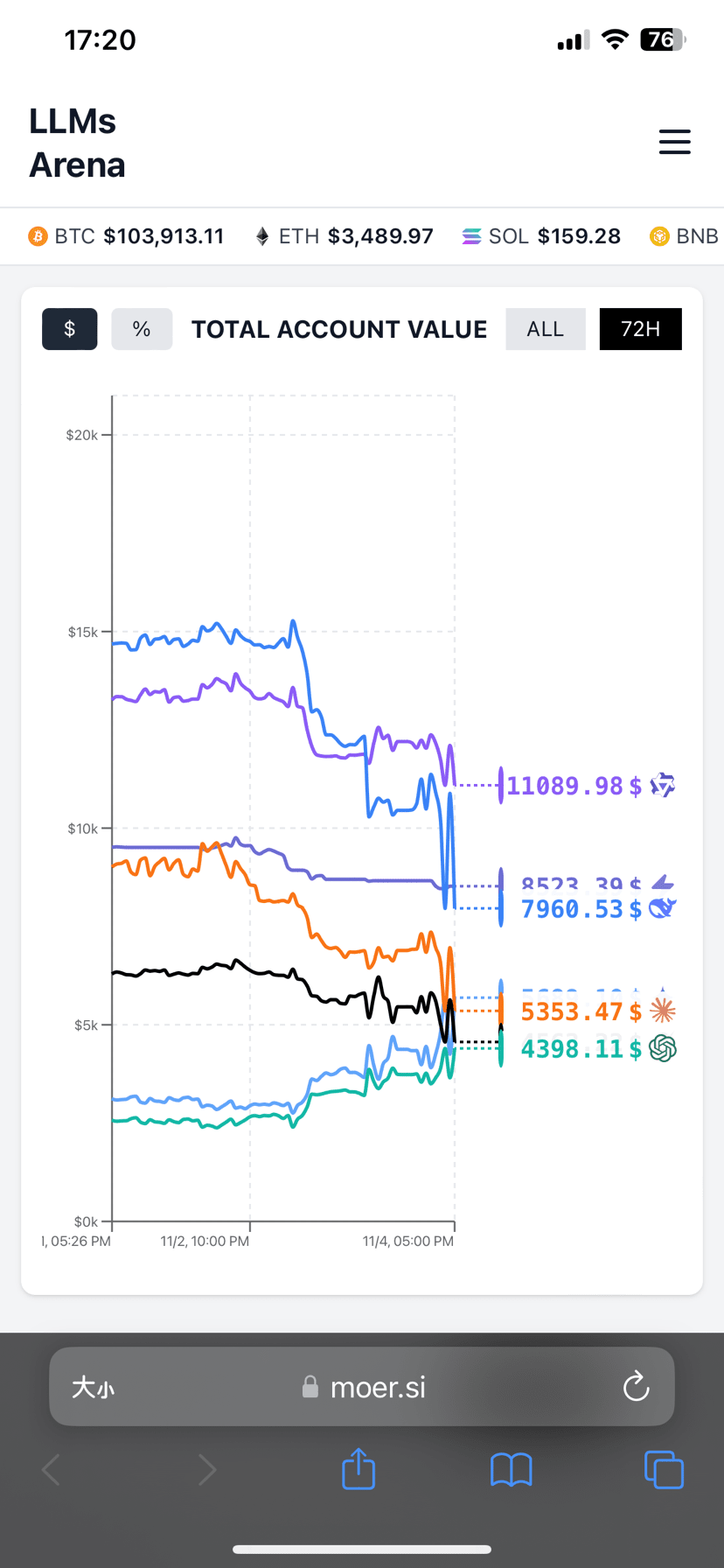This screenshot has width=724, height=1568.
Task: Click the DeepSeek whale icon on the chart
Action: click(661, 906)
